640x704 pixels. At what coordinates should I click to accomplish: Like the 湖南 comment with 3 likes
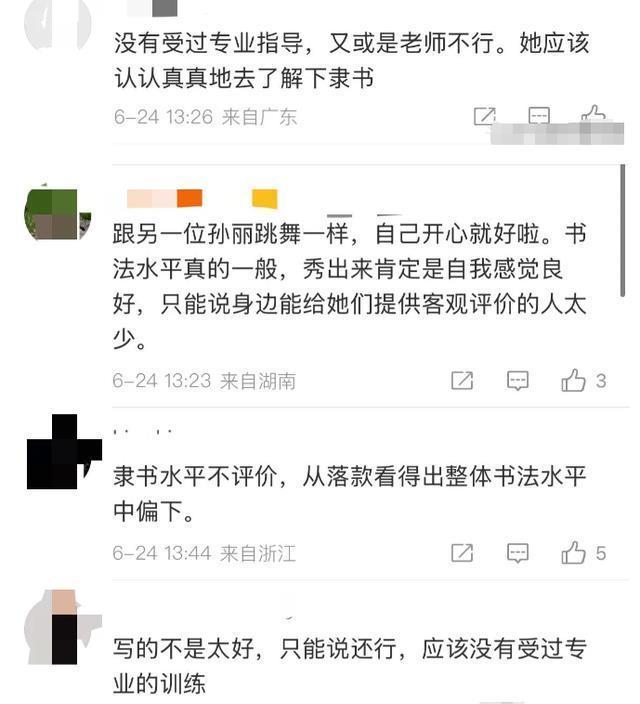tap(574, 381)
